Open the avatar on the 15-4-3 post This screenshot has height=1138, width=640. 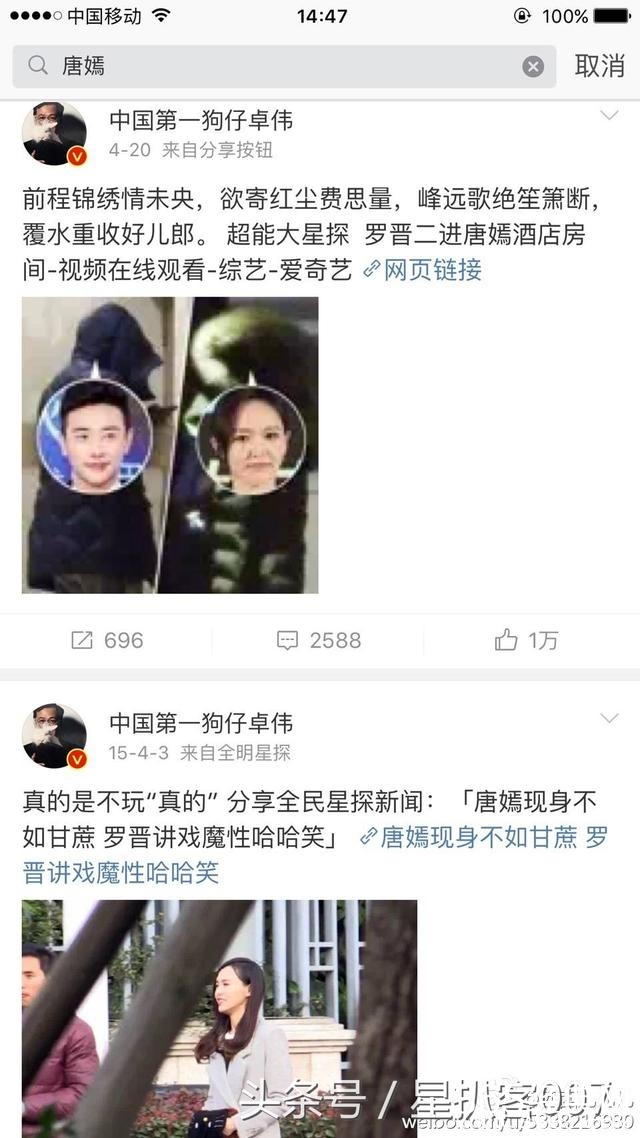tap(54, 735)
